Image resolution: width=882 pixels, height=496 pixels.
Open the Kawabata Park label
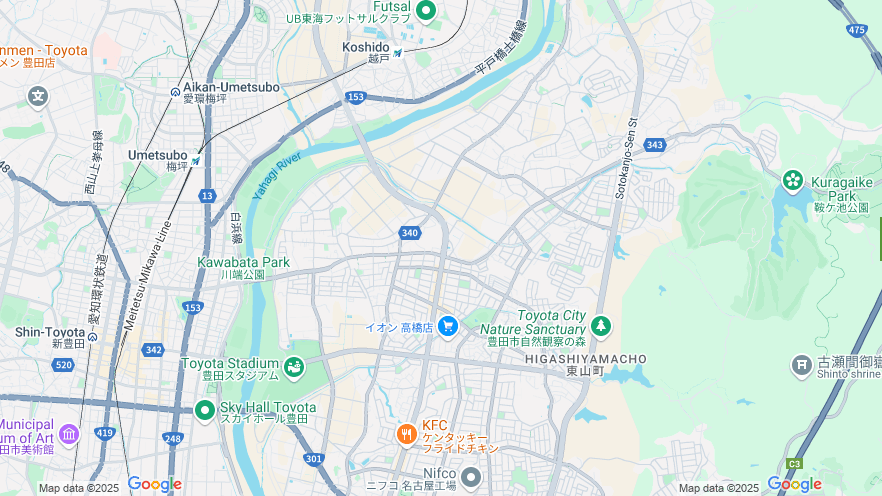pyautogui.click(x=243, y=262)
